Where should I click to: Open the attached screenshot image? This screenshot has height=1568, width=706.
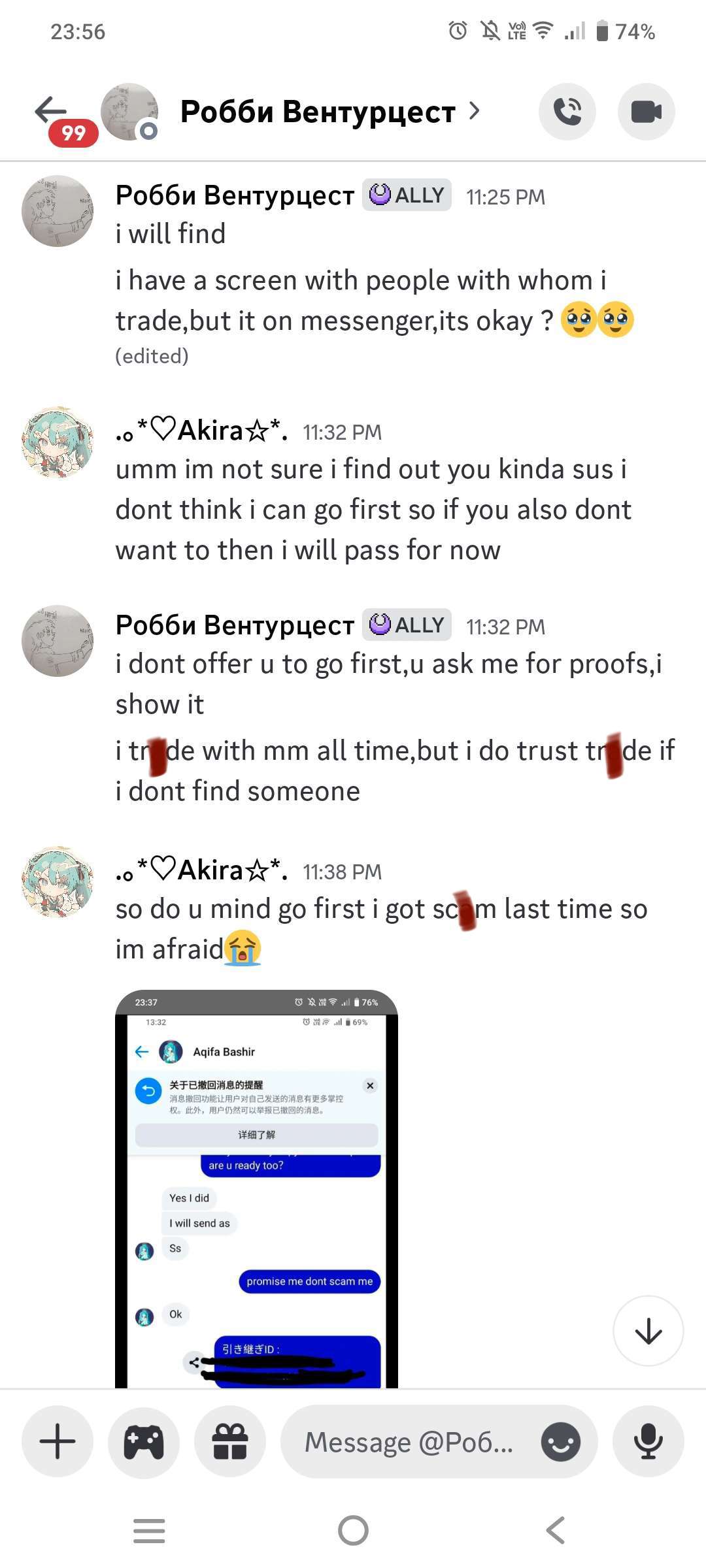tap(256, 1188)
